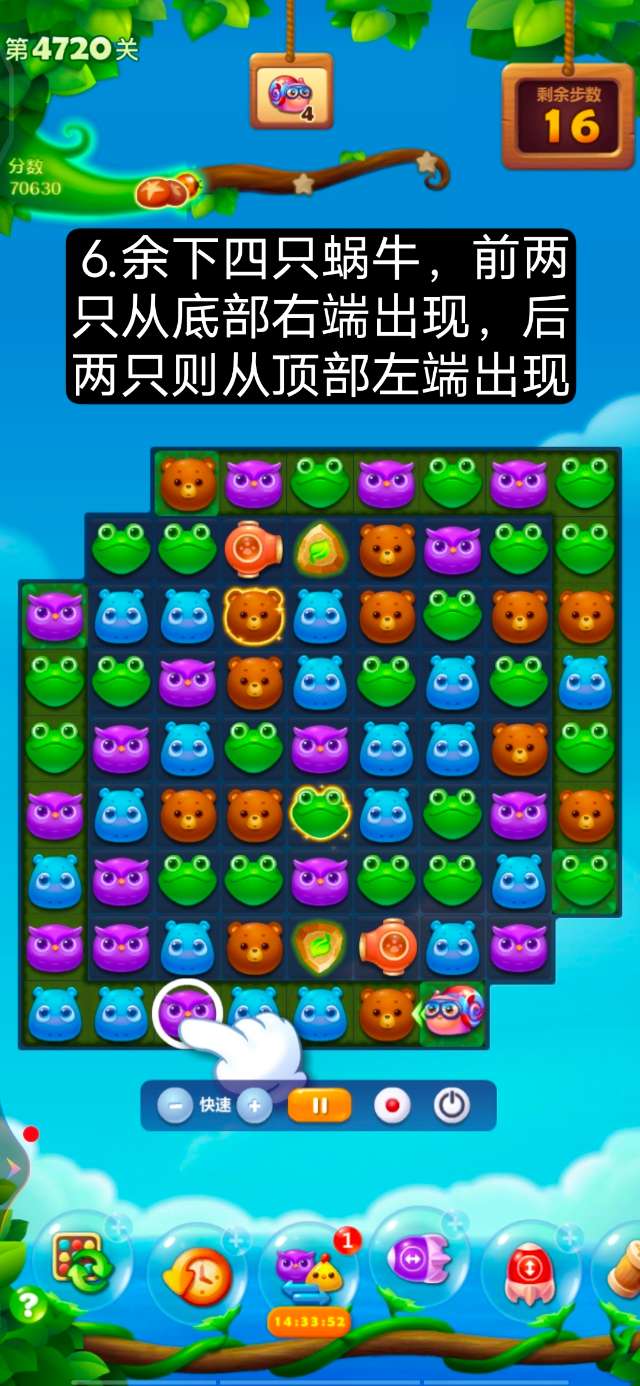Image resolution: width=640 pixels, height=1386 pixels.
Task: Open help with the green question mark
Action: pyautogui.click(x=28, y=1305)
